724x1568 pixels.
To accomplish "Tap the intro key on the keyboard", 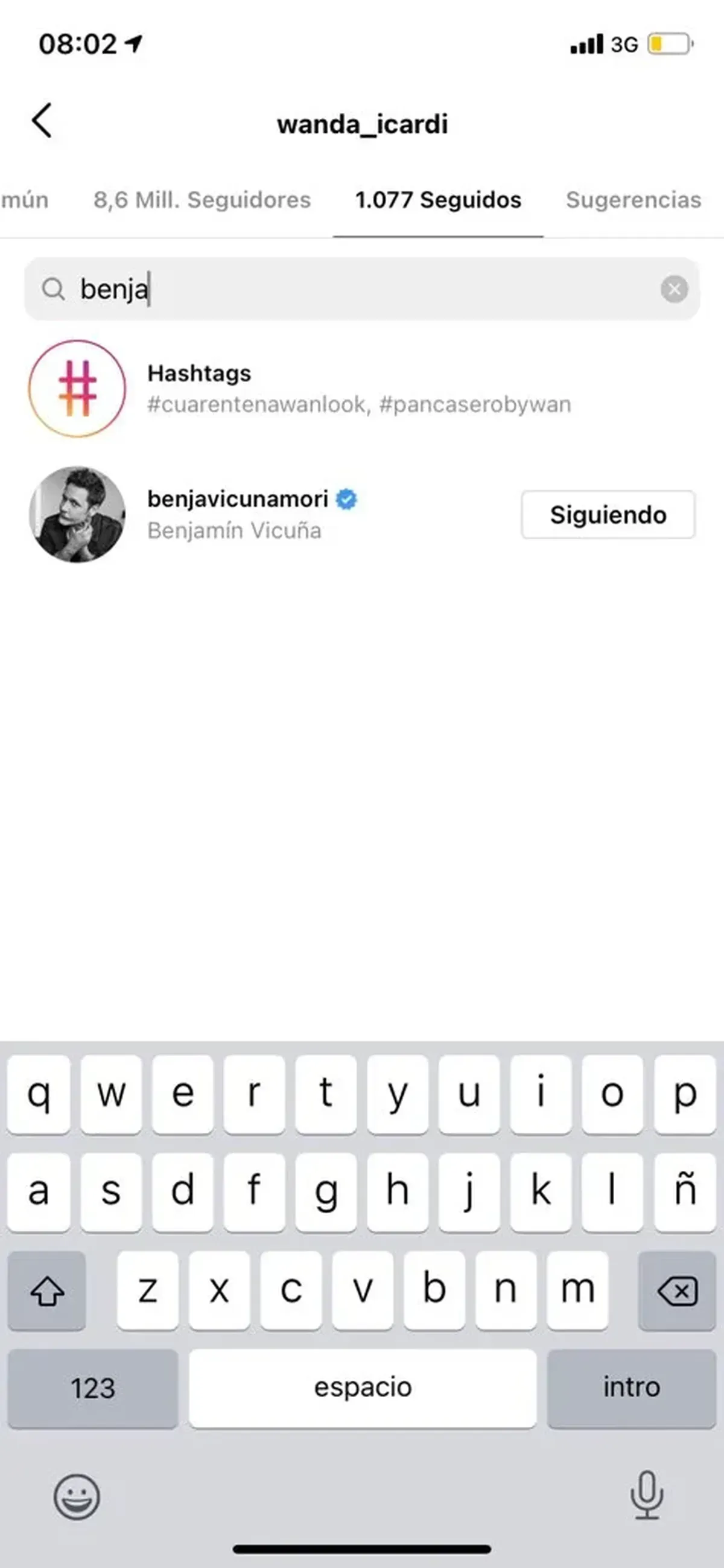I will coord(631,1388).
